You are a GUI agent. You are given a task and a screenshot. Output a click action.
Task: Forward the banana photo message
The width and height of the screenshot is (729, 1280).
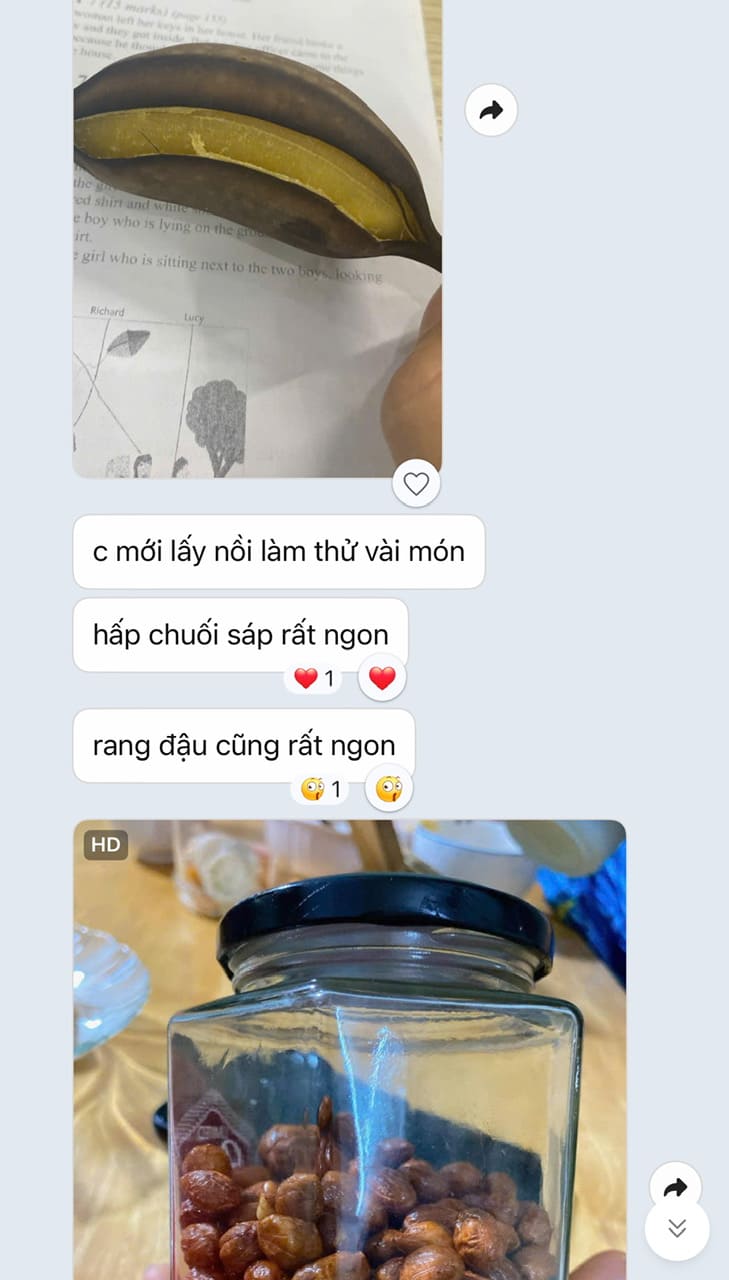coord(491,110)
